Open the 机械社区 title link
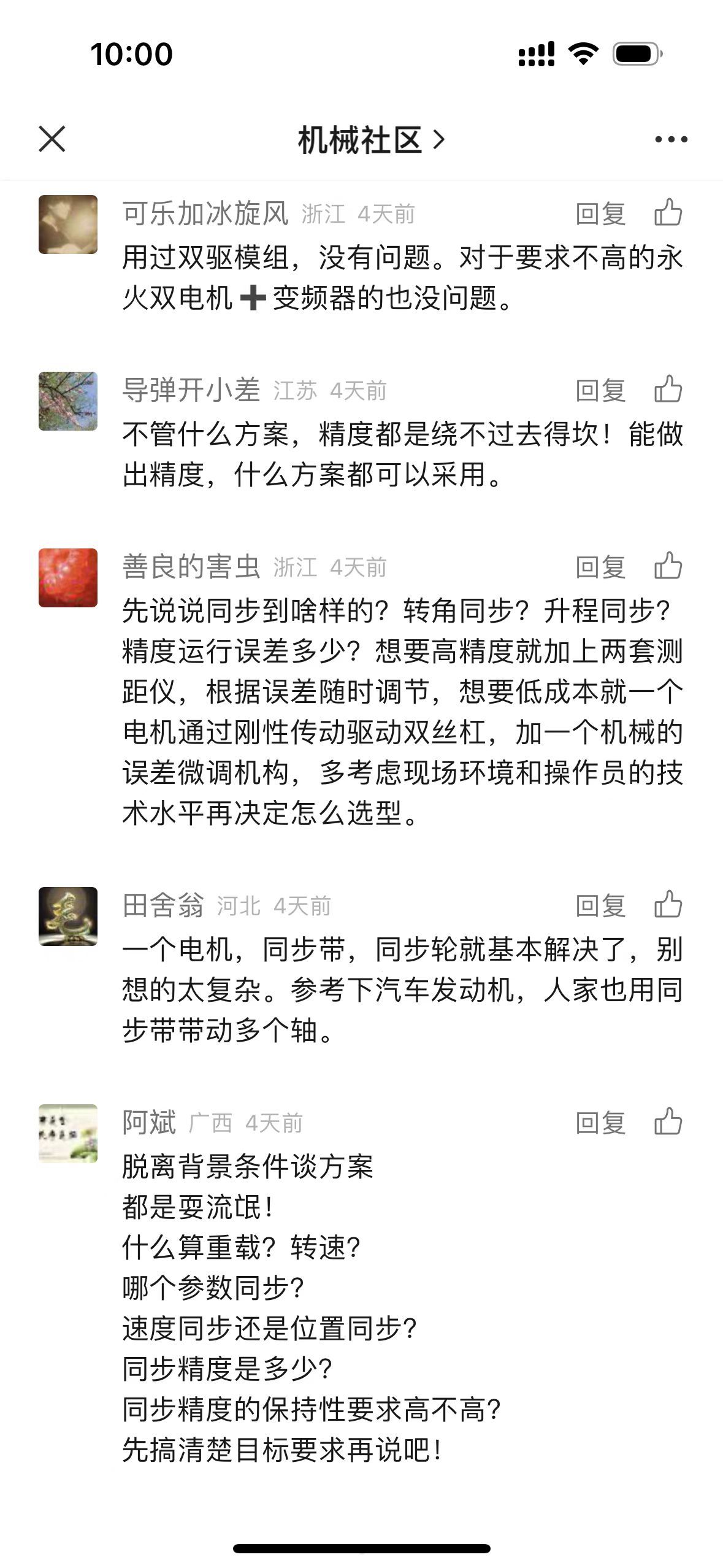Screen dimensions: 723x1568 click(370, 140)
